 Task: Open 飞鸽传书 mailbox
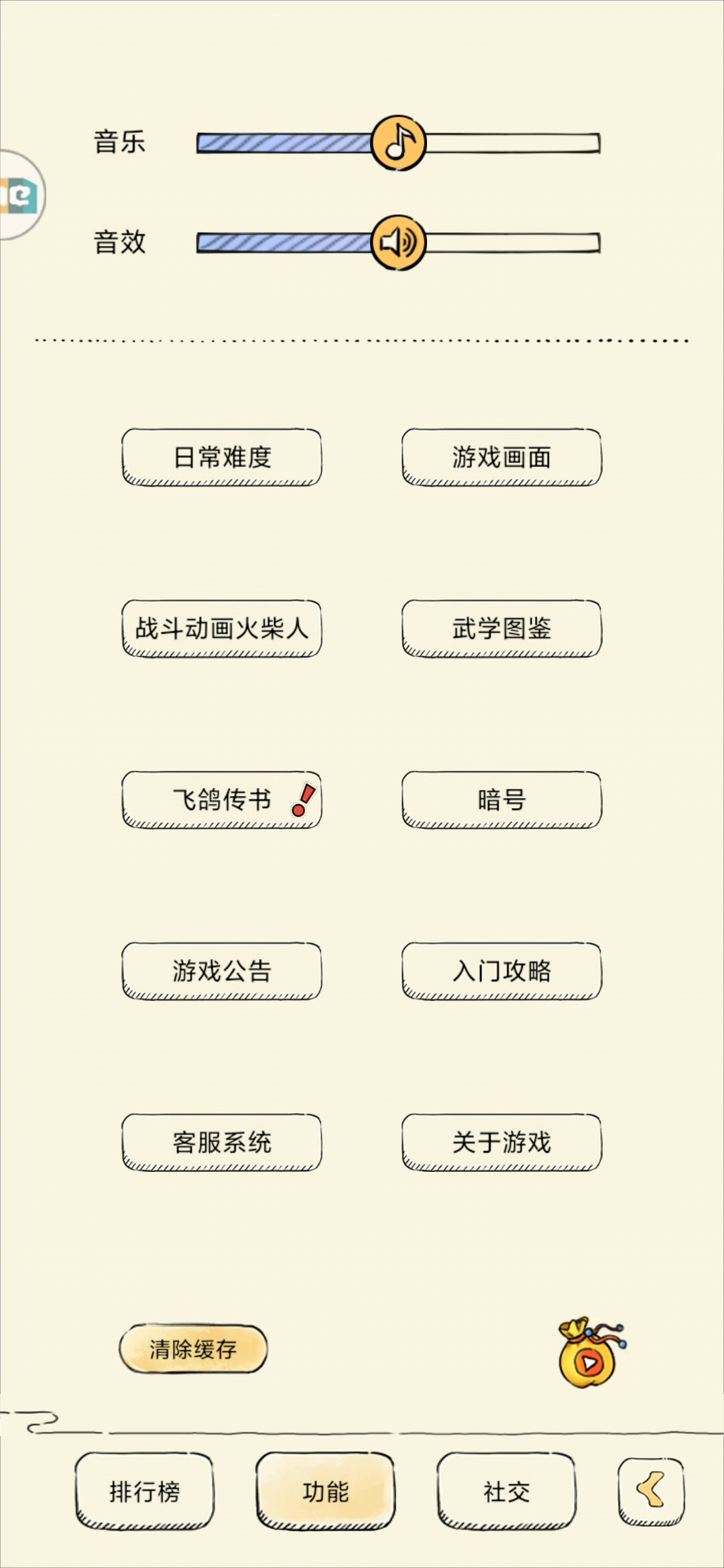pos(222,800)
